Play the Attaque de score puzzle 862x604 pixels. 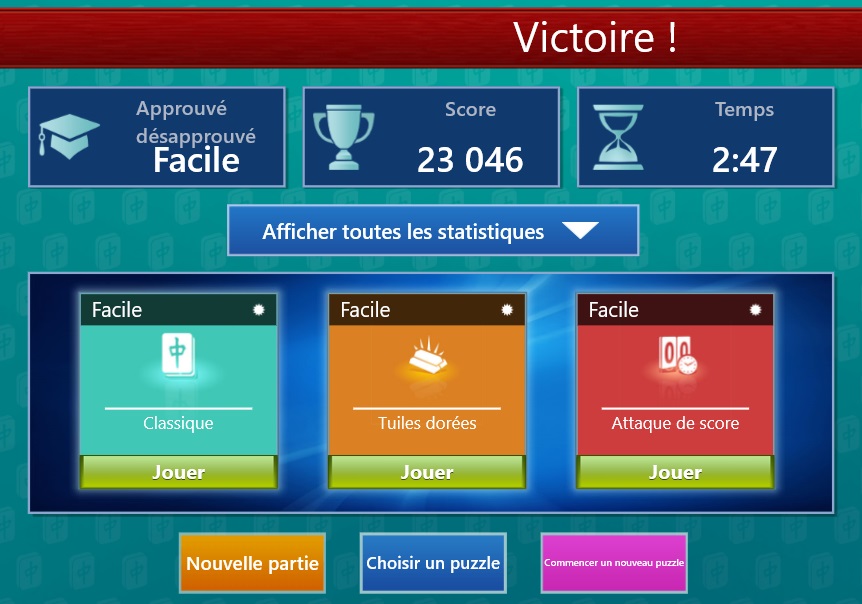(675, 472)
